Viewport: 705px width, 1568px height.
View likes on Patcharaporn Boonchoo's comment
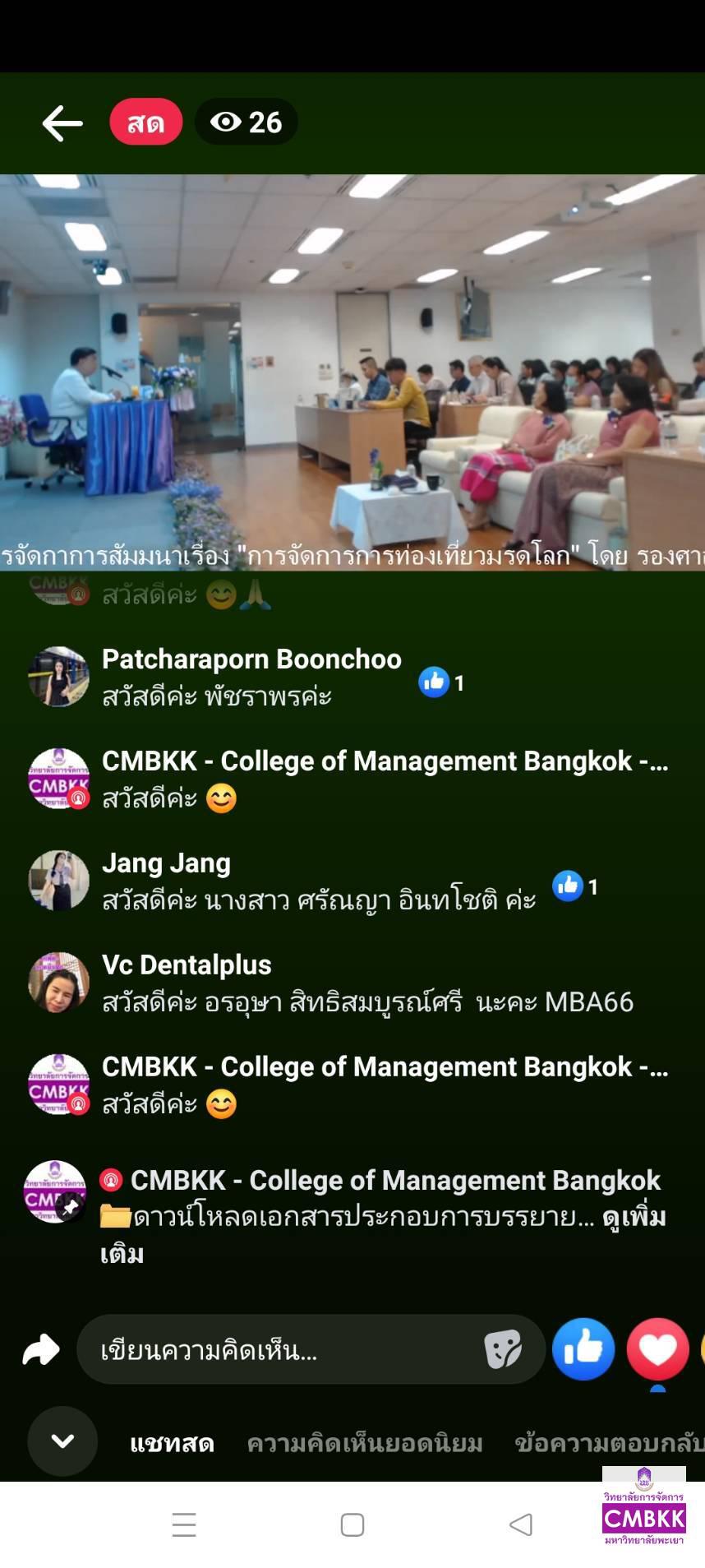point(442,682)
